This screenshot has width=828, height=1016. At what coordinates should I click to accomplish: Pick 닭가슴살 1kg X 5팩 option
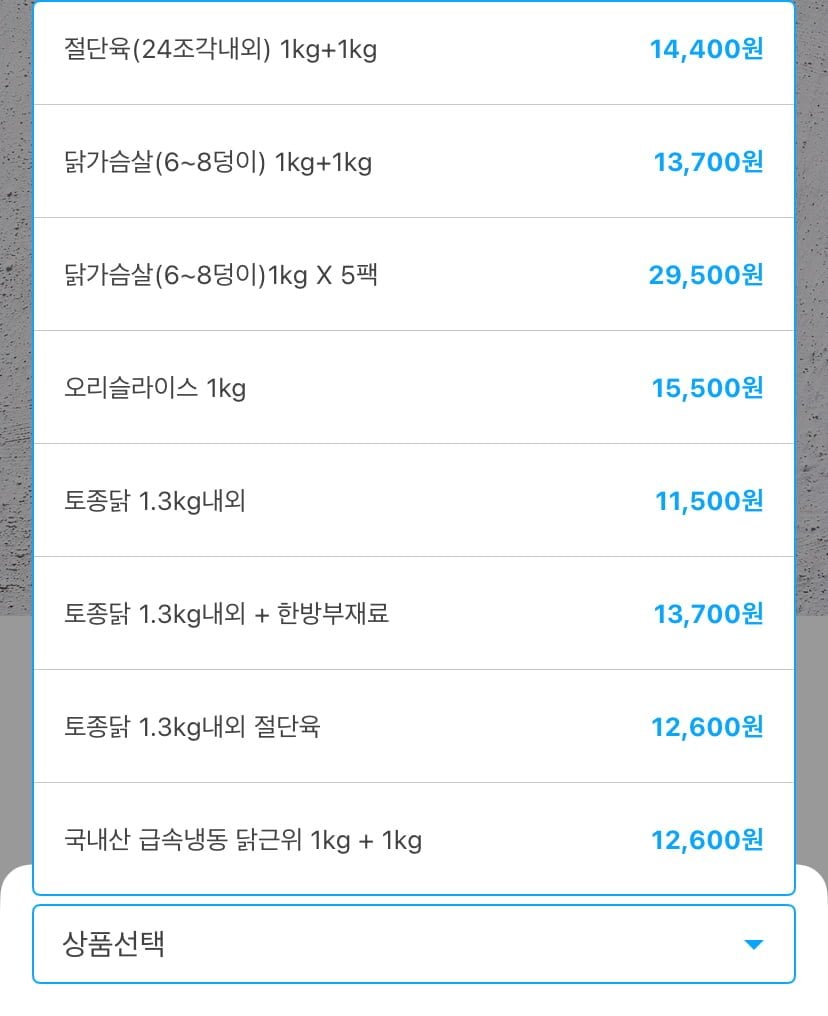pos(413,274)
